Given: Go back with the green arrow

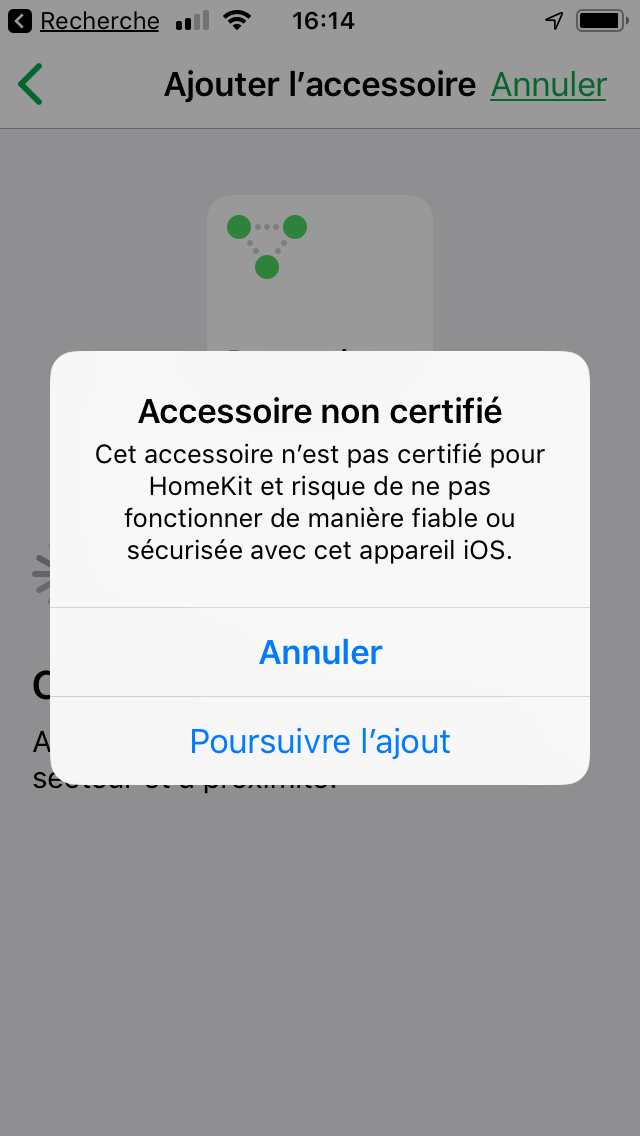Looking at the screenshot, I should pyautogui.click(x=30, y=84).
